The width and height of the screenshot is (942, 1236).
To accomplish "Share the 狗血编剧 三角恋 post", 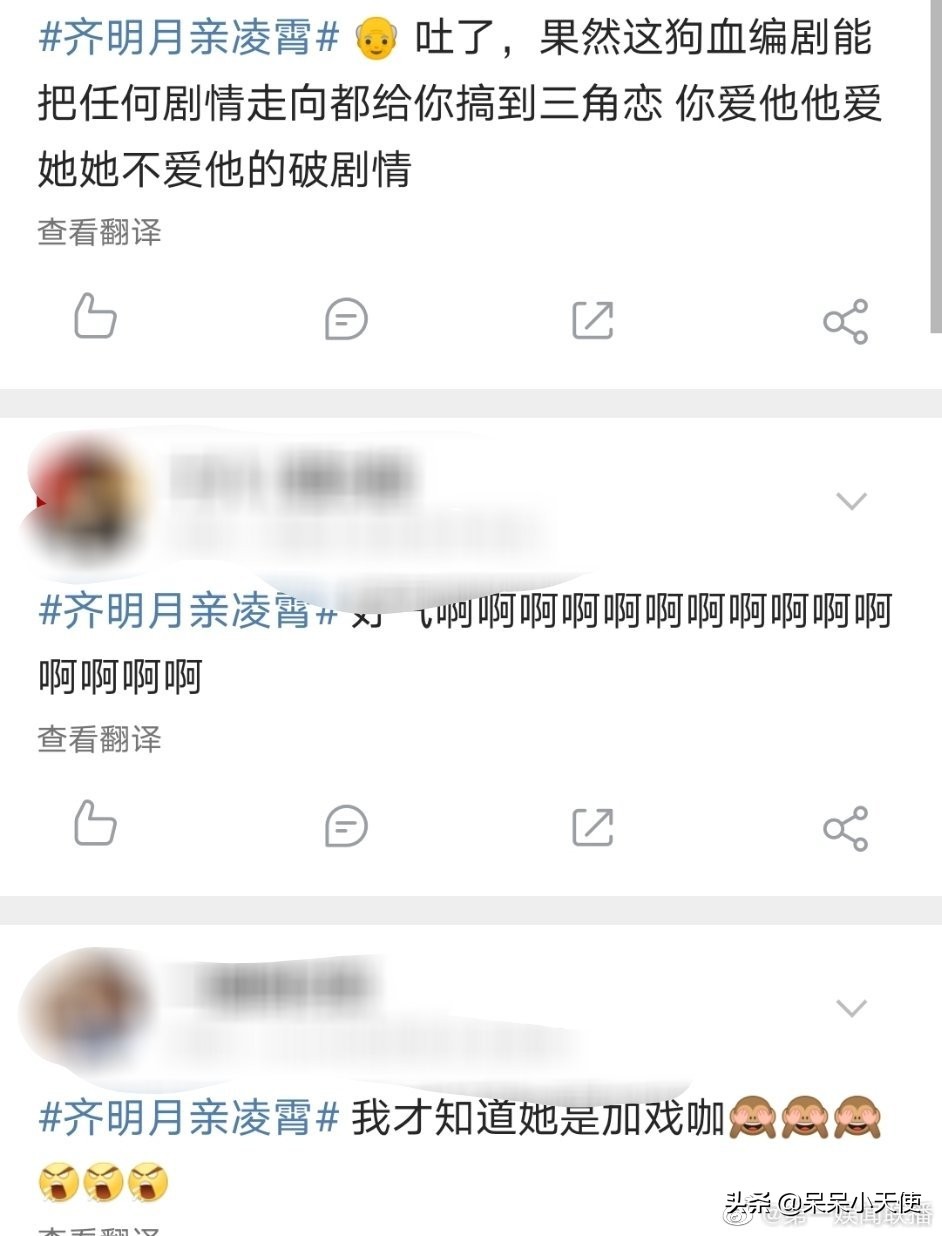I will (x=845, y=322).
